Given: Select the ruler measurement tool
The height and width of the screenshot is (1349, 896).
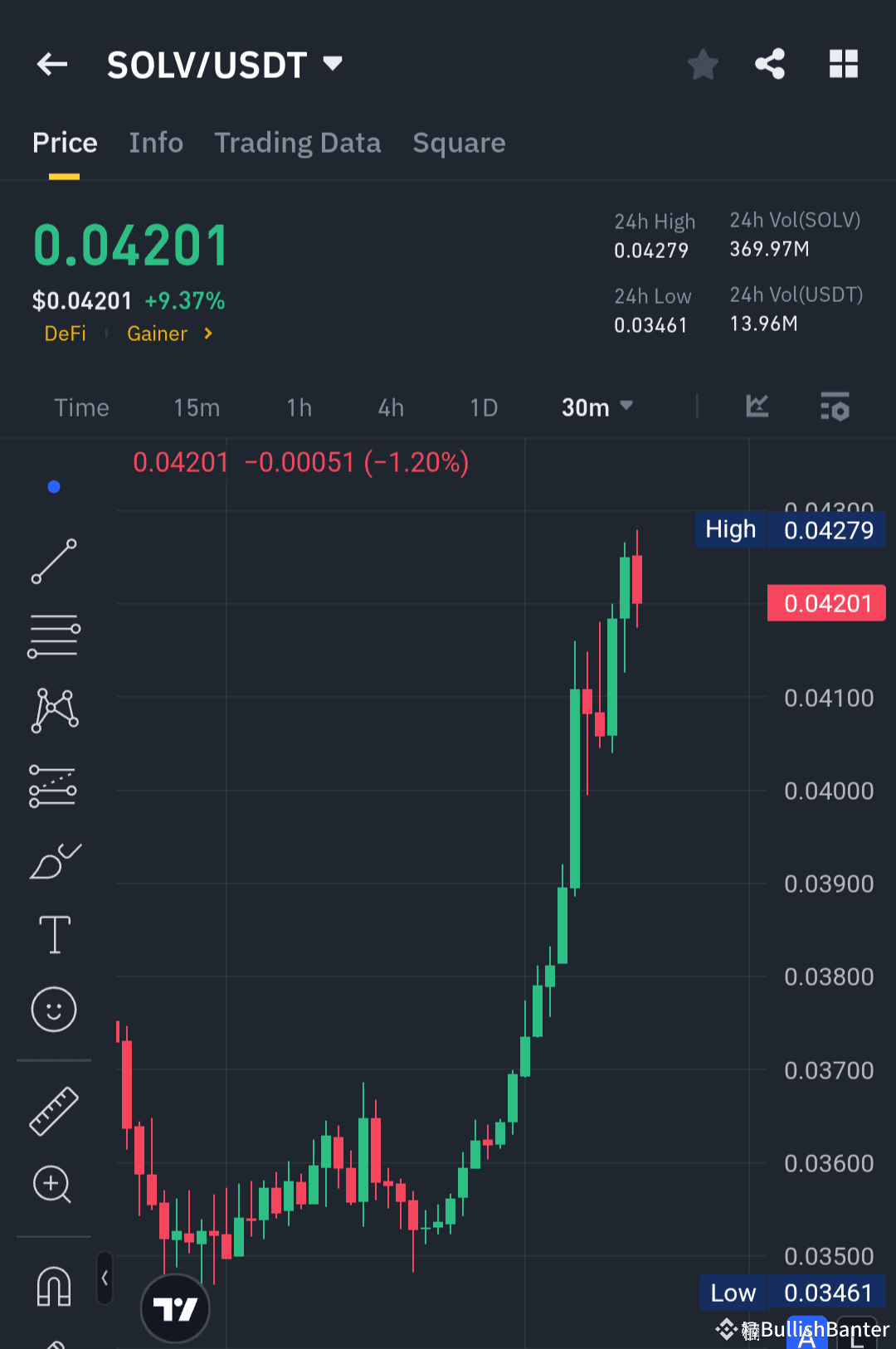Looking at the screenshot, I should 53,1110.
